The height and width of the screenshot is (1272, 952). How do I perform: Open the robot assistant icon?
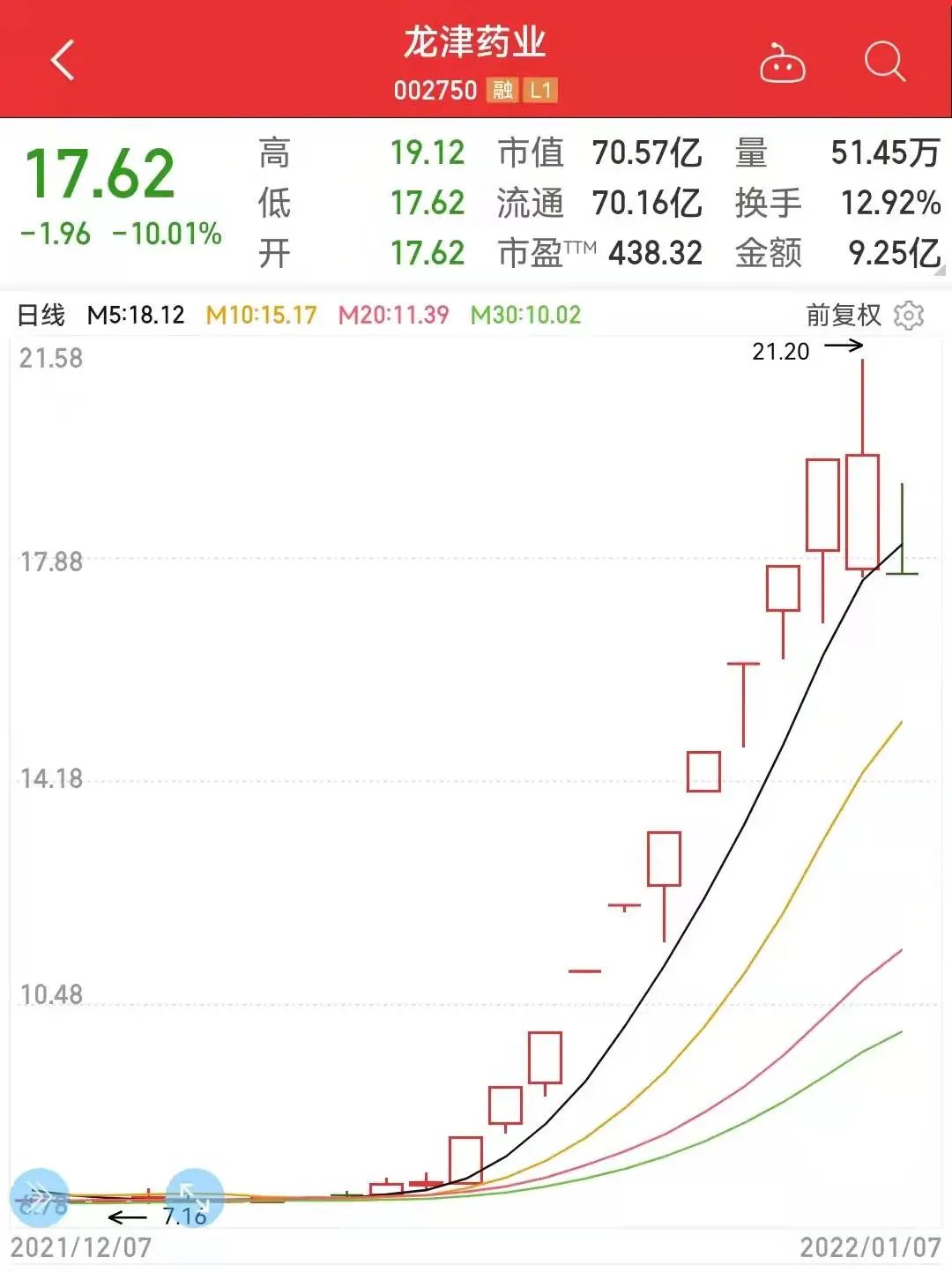(x=782, y=63)
